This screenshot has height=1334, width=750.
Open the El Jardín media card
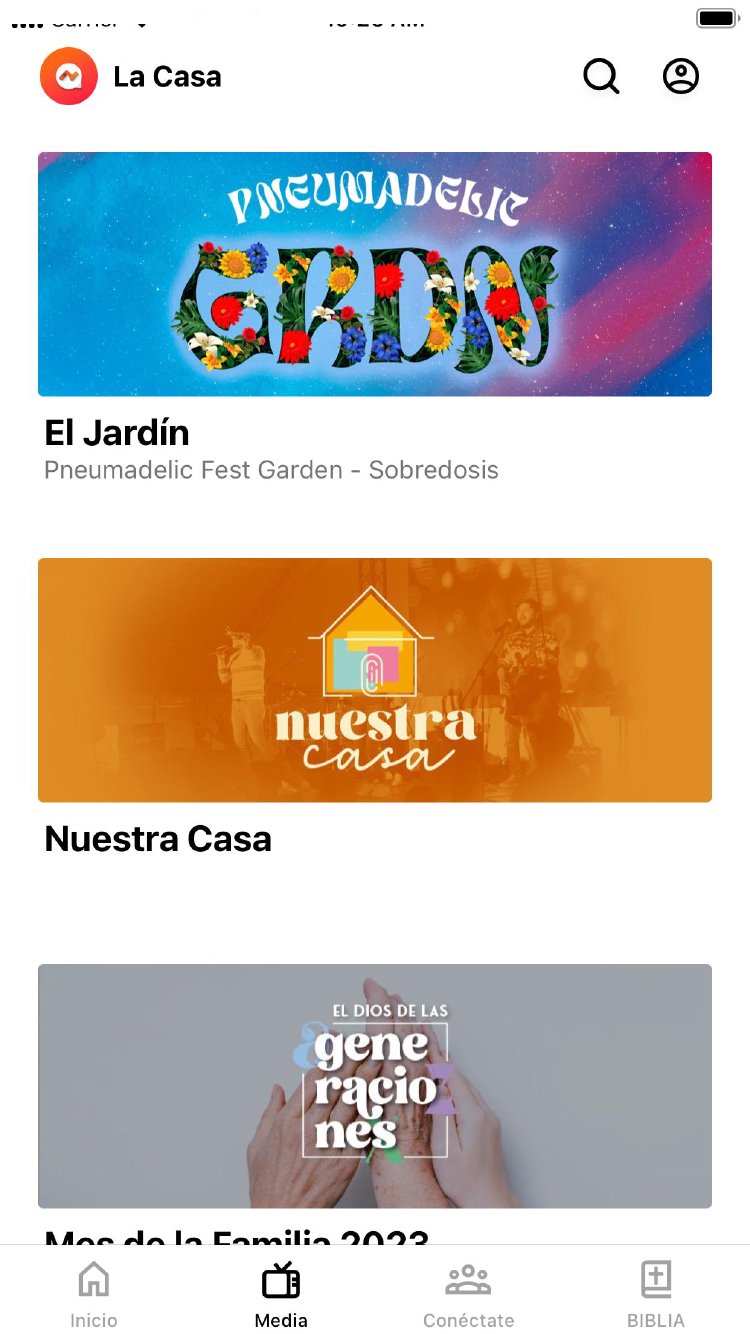[x=375, y=274]
